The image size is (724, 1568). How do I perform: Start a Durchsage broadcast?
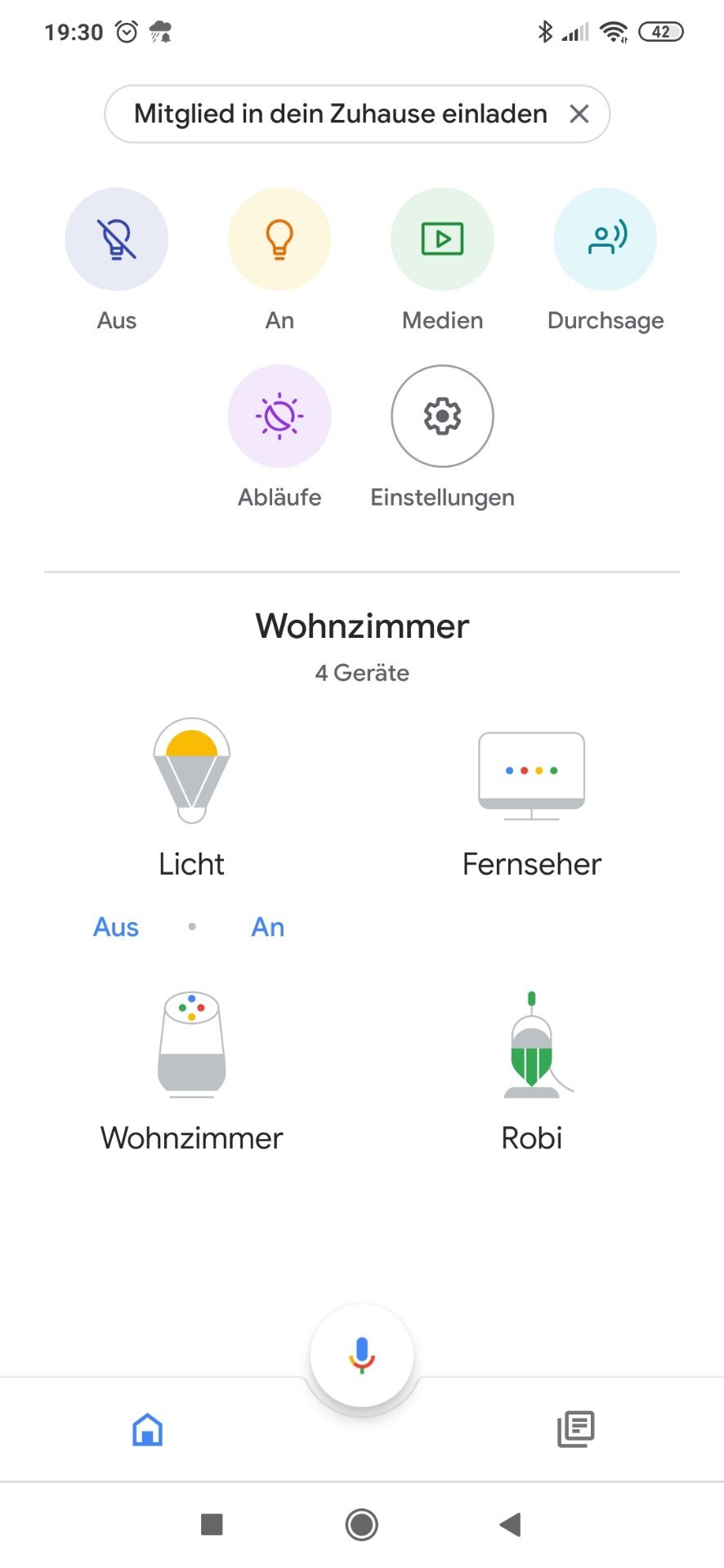click(x=606, y=239)
